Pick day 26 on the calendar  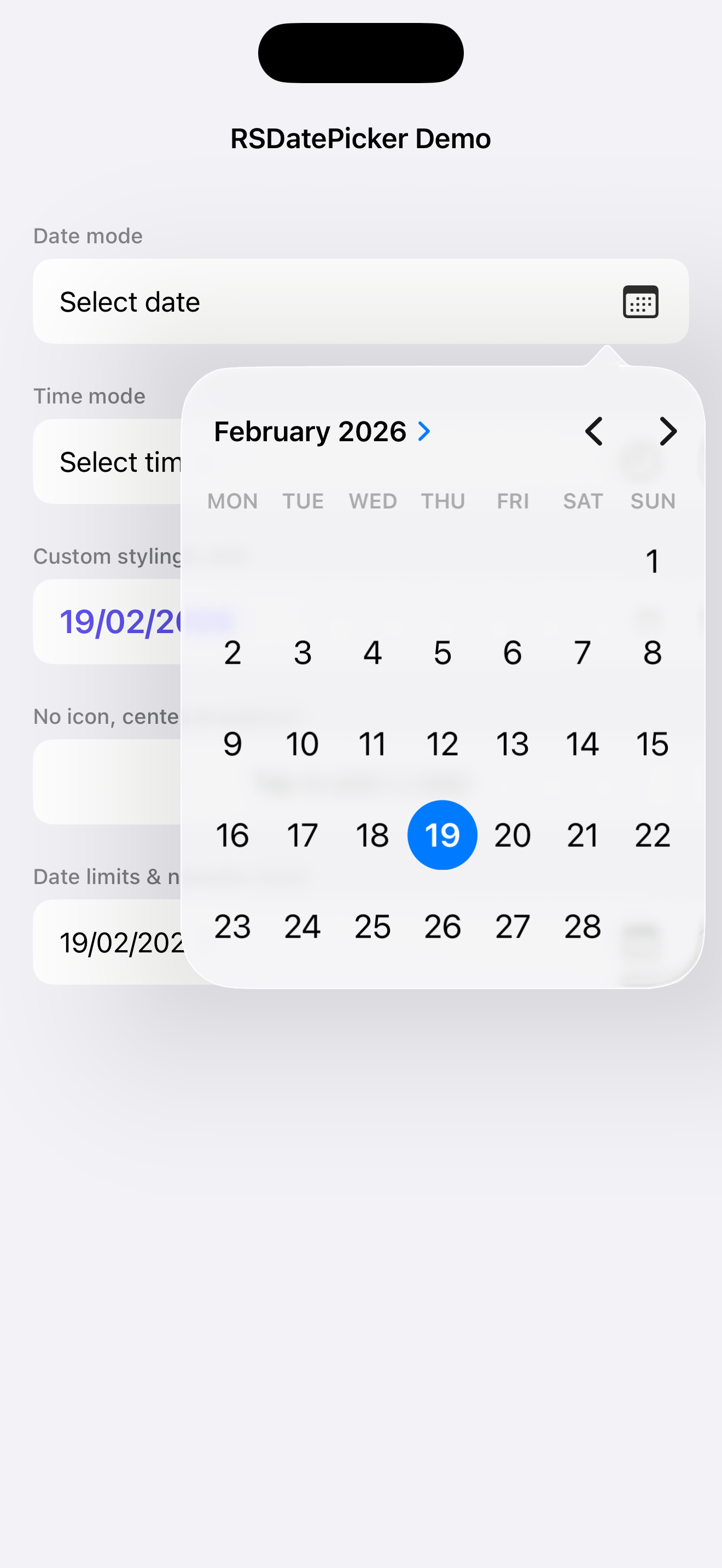click(x=442, y=927)
